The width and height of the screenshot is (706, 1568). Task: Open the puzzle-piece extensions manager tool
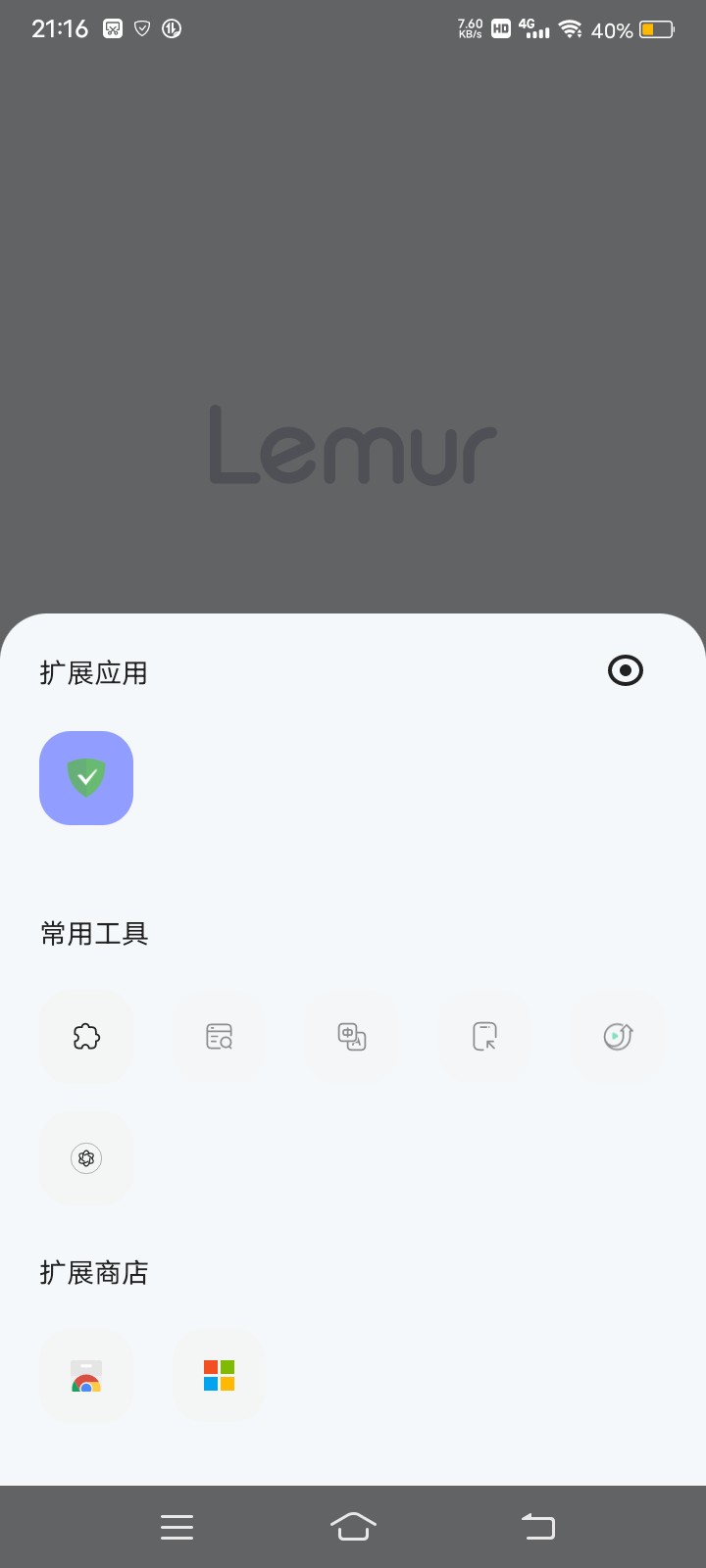(x=86, y=1037)
